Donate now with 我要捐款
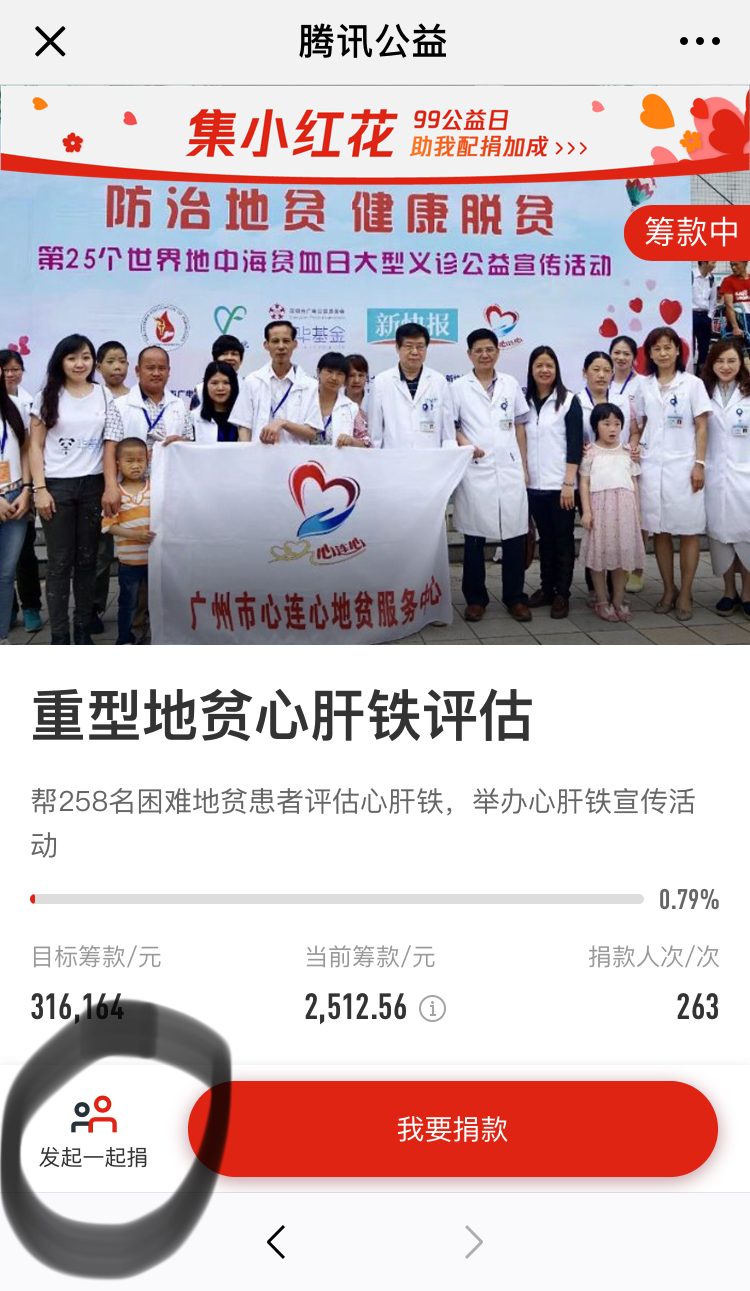The image size is (750, 1291). pos(453,1129)
